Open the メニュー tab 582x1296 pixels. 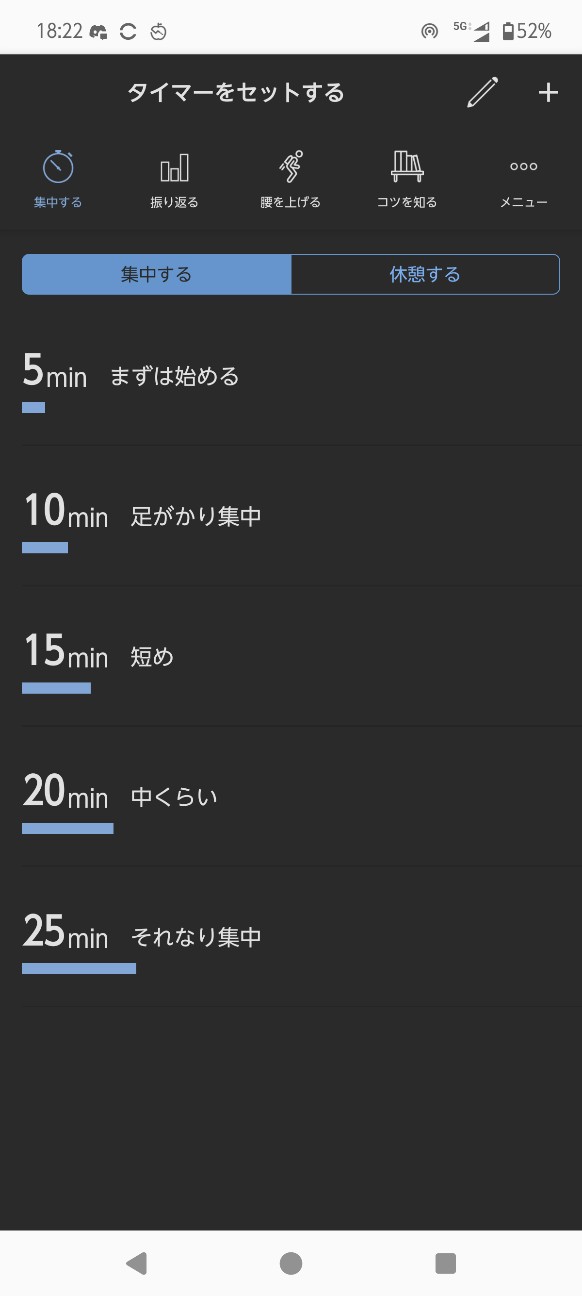click(x=524, y=180)
